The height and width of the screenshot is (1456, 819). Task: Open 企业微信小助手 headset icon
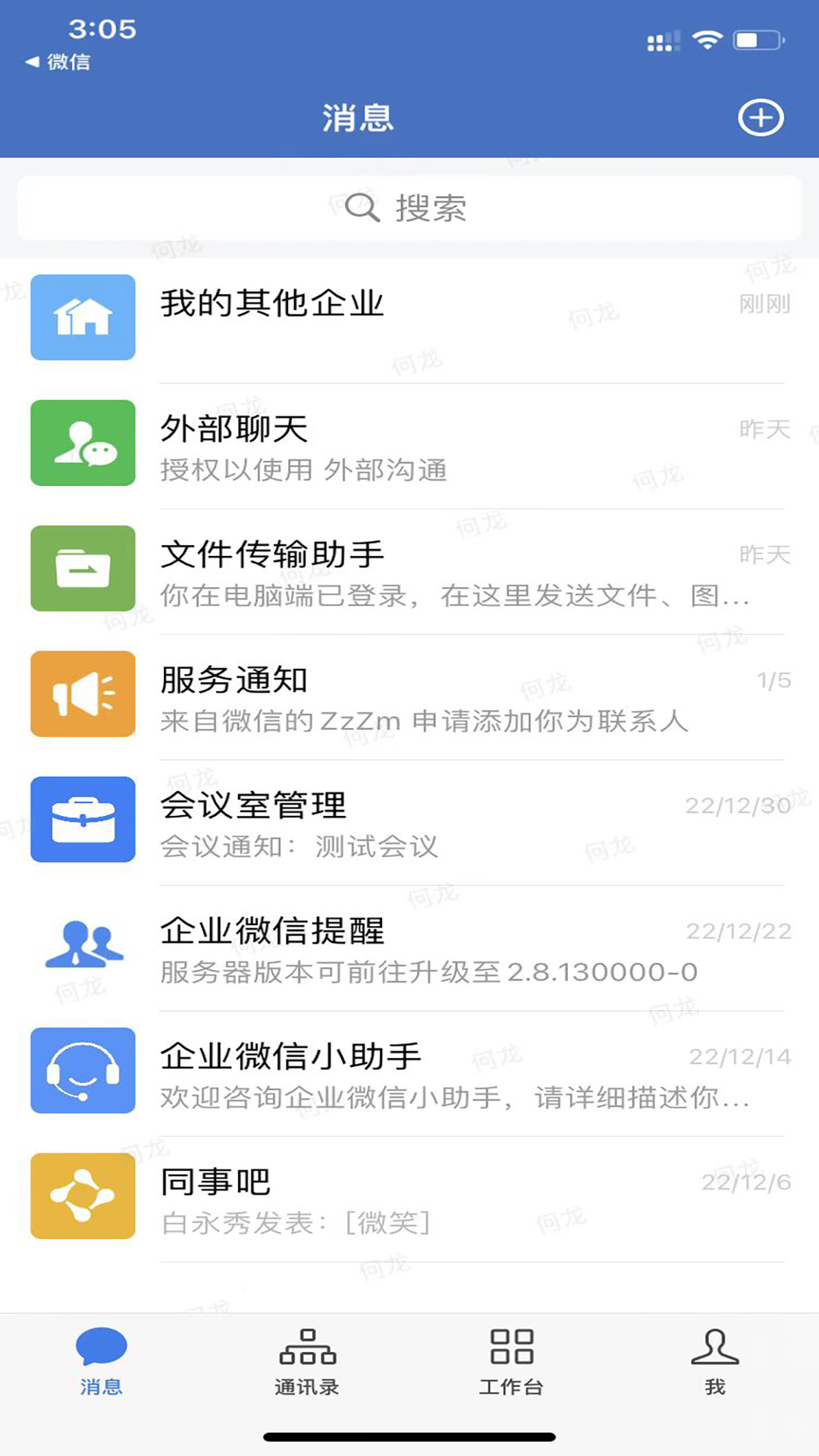tap(82, 1072)
